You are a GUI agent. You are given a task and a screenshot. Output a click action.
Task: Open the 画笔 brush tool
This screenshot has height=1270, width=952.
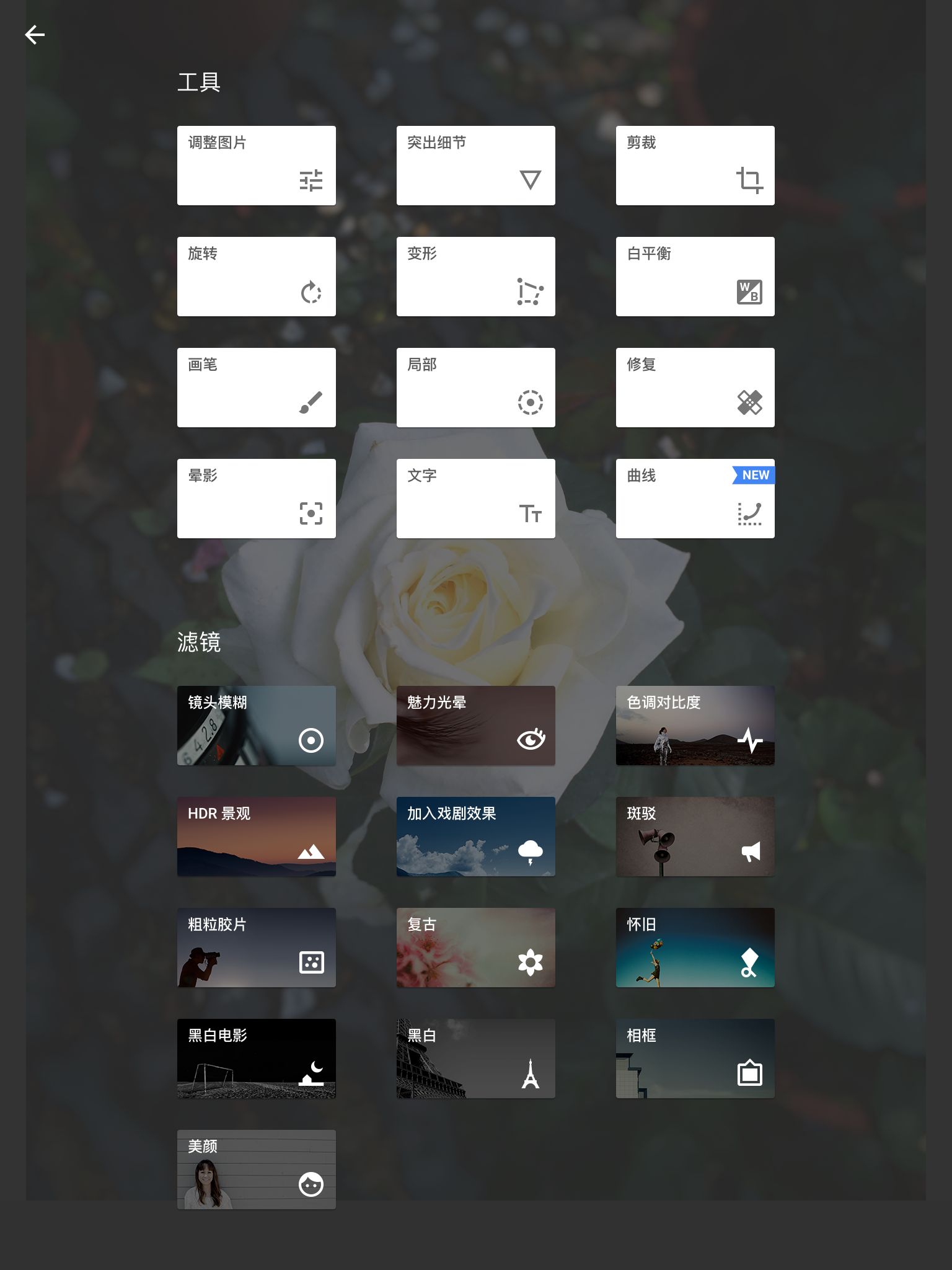[256, 388]
